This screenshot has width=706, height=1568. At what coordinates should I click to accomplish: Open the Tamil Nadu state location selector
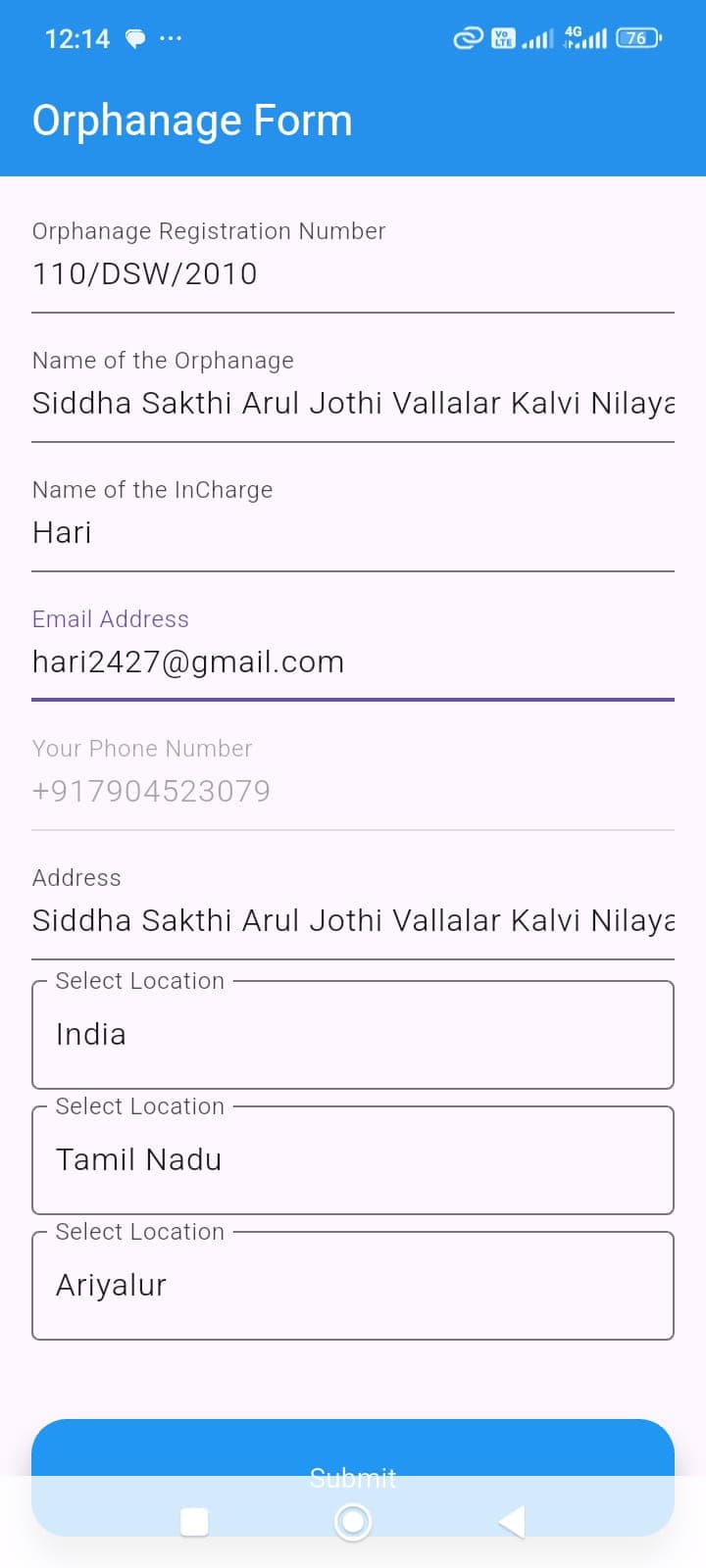pyautogui.click(x=353, y=1159)
